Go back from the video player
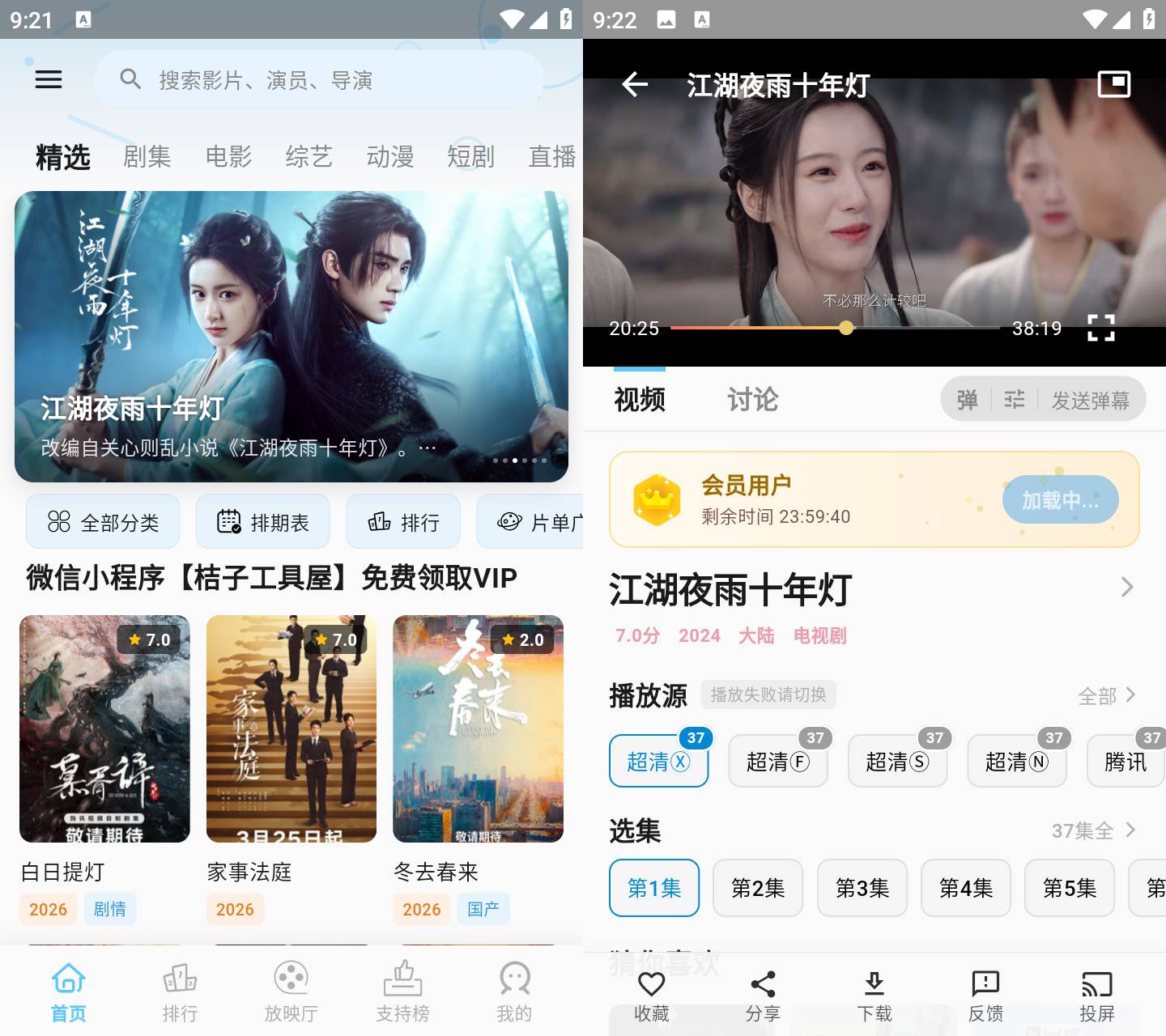The image size is (1166, 1036). click(x=635, y=84)
